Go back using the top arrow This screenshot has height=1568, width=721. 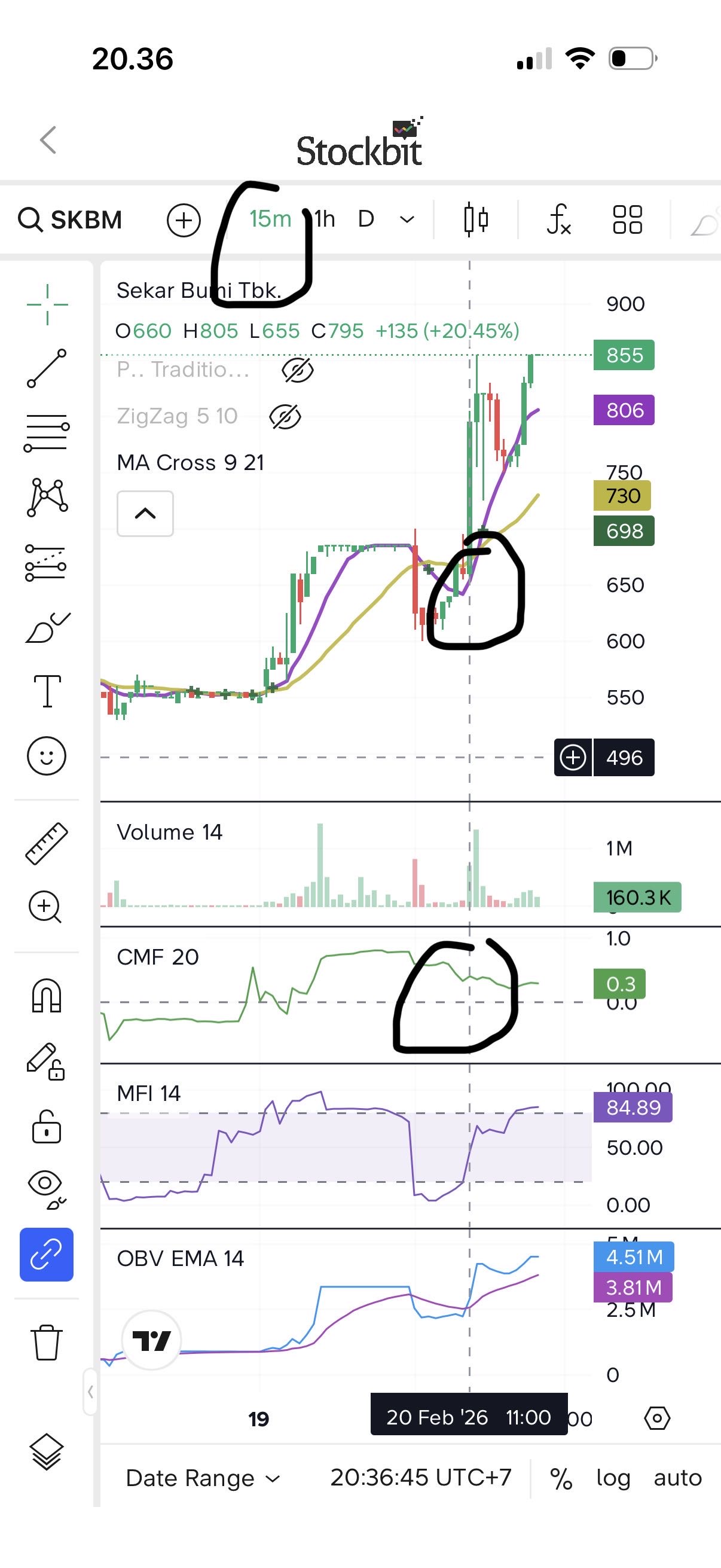point(48,140)
